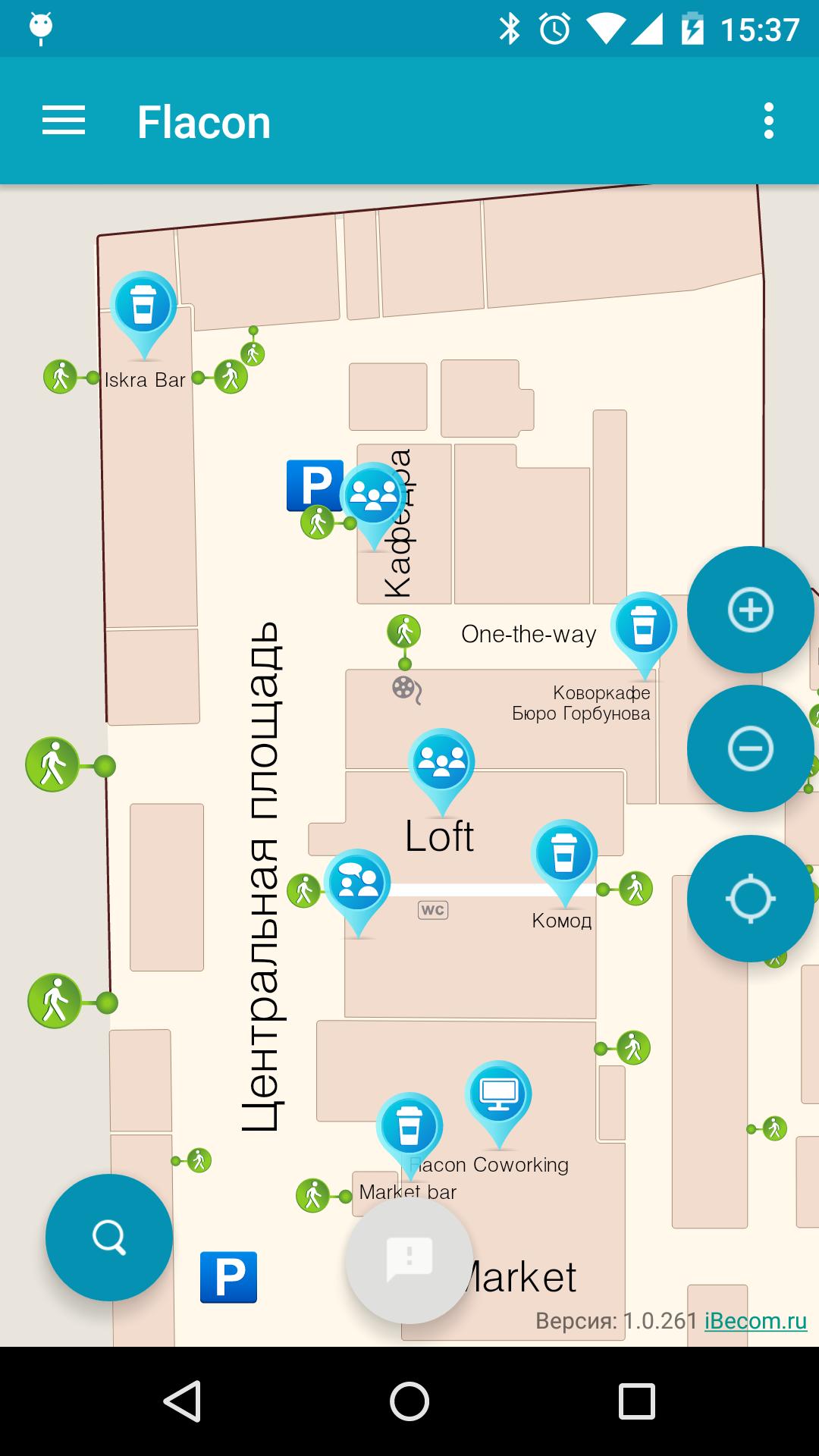Open the iBecom.ru link
The height and width of the screenshot is (1456, 819).
(x=755, y=1320)
